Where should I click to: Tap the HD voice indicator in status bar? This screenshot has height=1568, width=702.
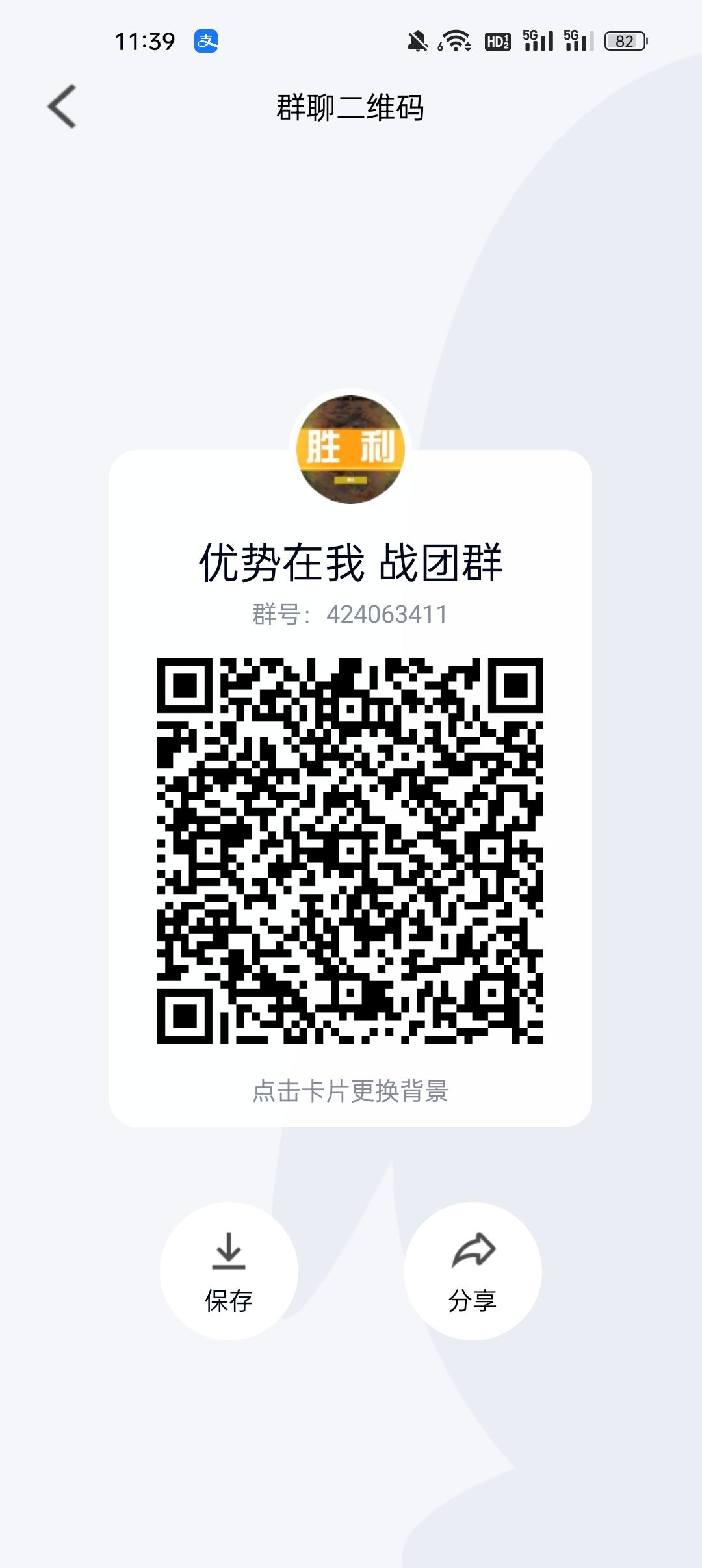coord(497,40)
